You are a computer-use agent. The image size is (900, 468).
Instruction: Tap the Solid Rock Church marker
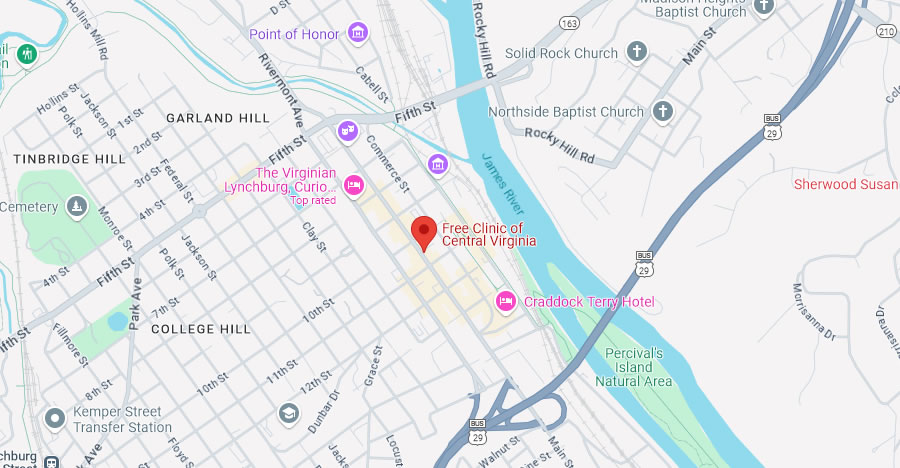pos(636,52)
